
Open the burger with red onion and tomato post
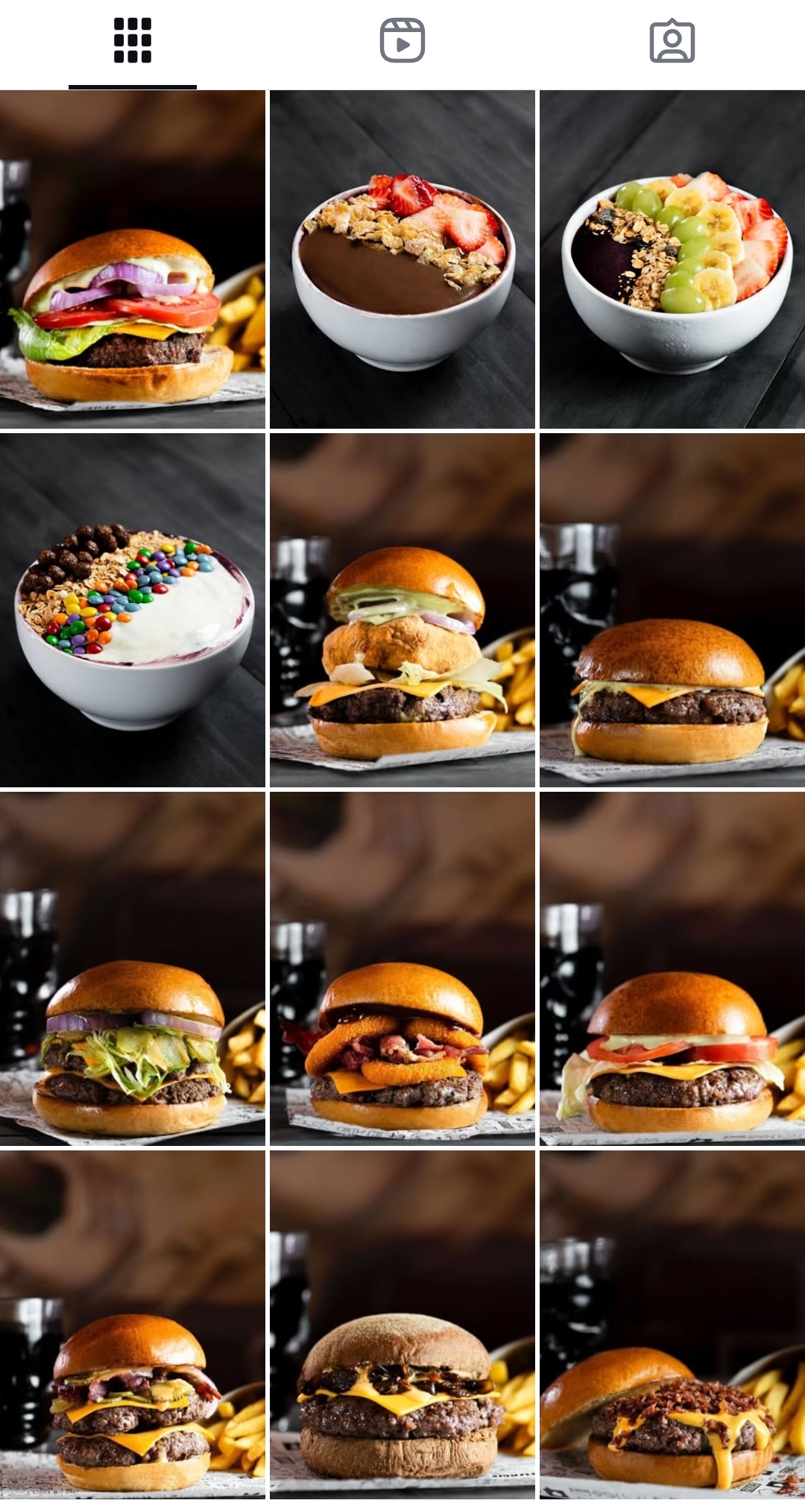[133, 259]
